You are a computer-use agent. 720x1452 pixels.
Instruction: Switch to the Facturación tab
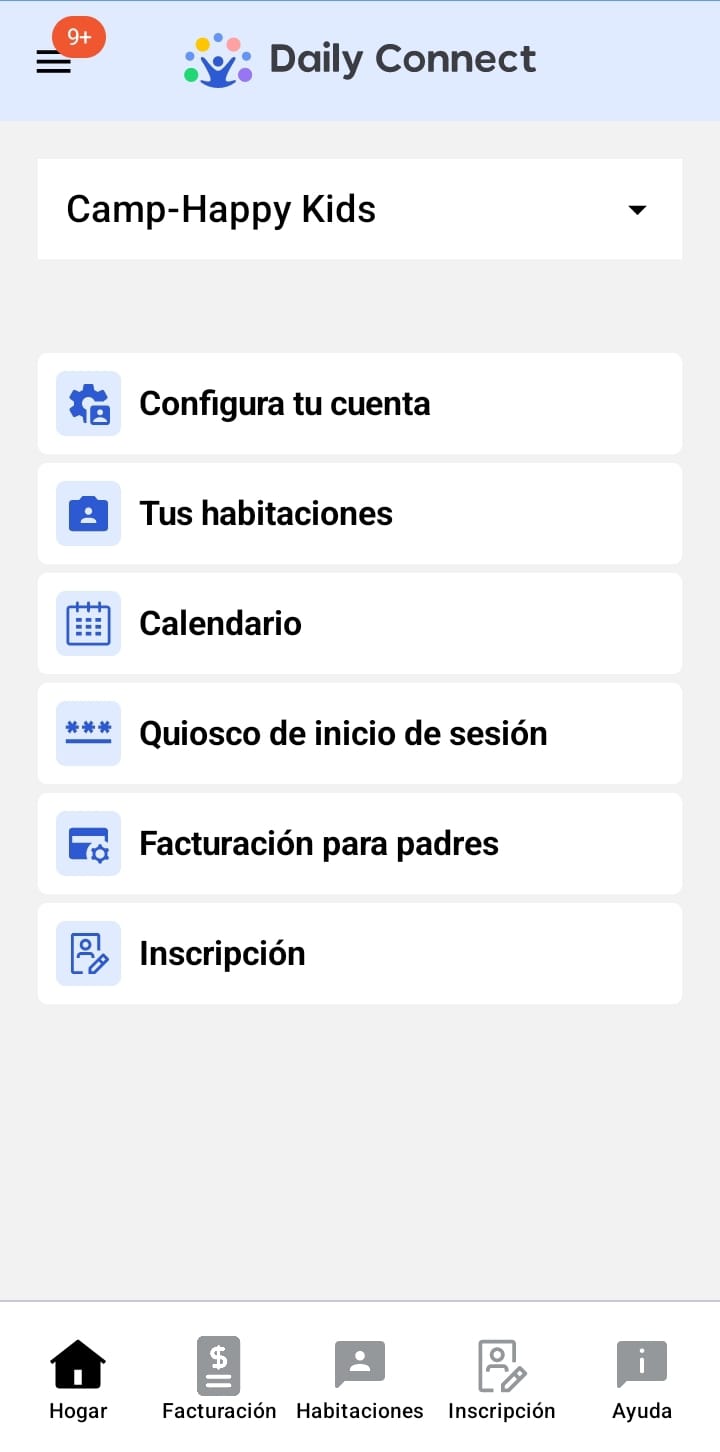tap(219, 1380)
